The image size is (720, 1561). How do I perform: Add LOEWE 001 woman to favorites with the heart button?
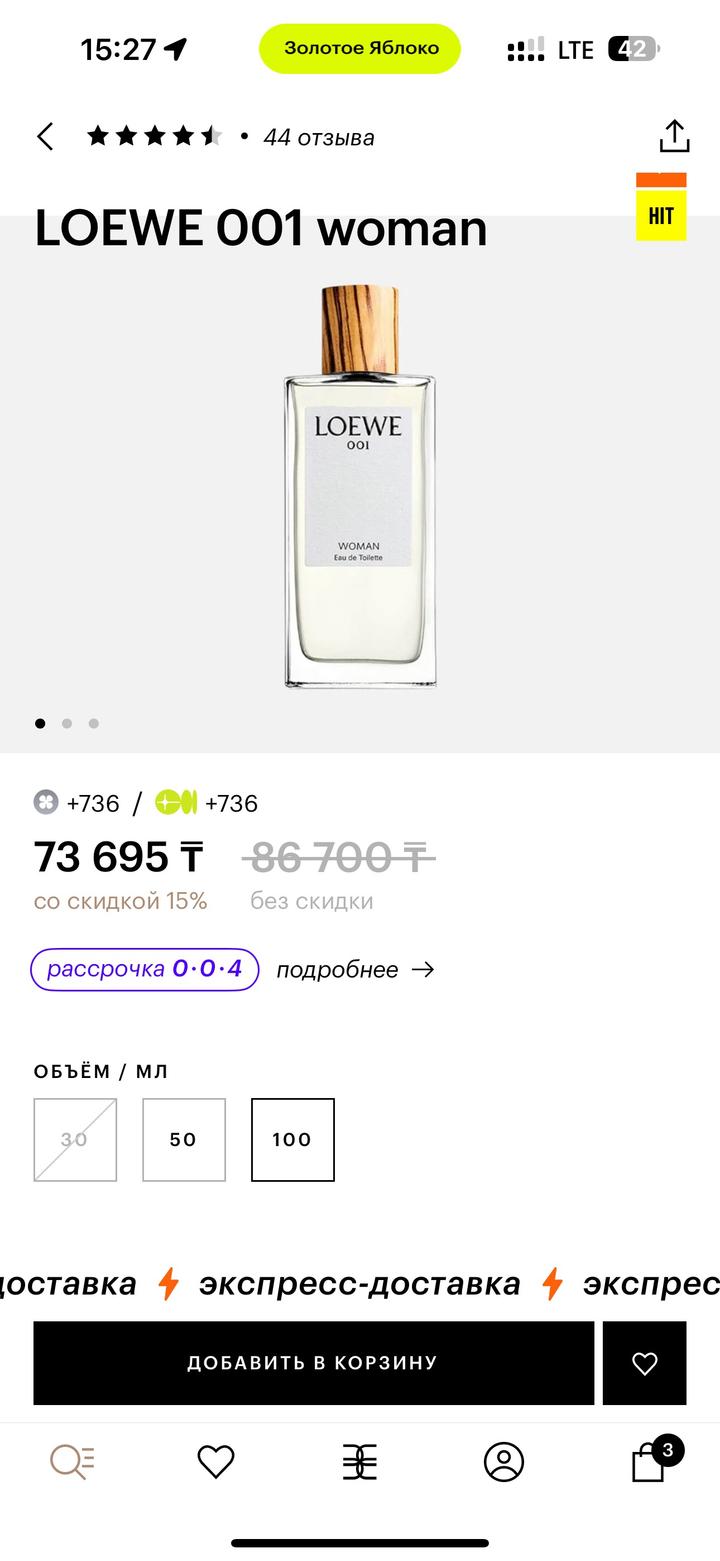[x=645, y=1362]
